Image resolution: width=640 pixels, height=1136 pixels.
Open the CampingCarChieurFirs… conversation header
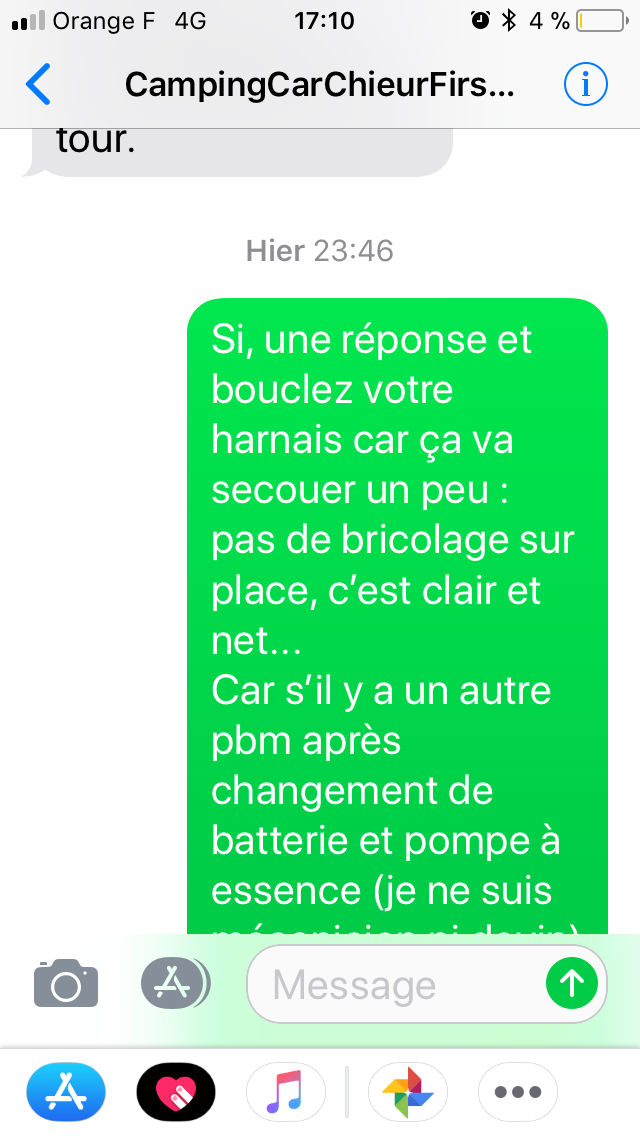(x=320, y=85)
